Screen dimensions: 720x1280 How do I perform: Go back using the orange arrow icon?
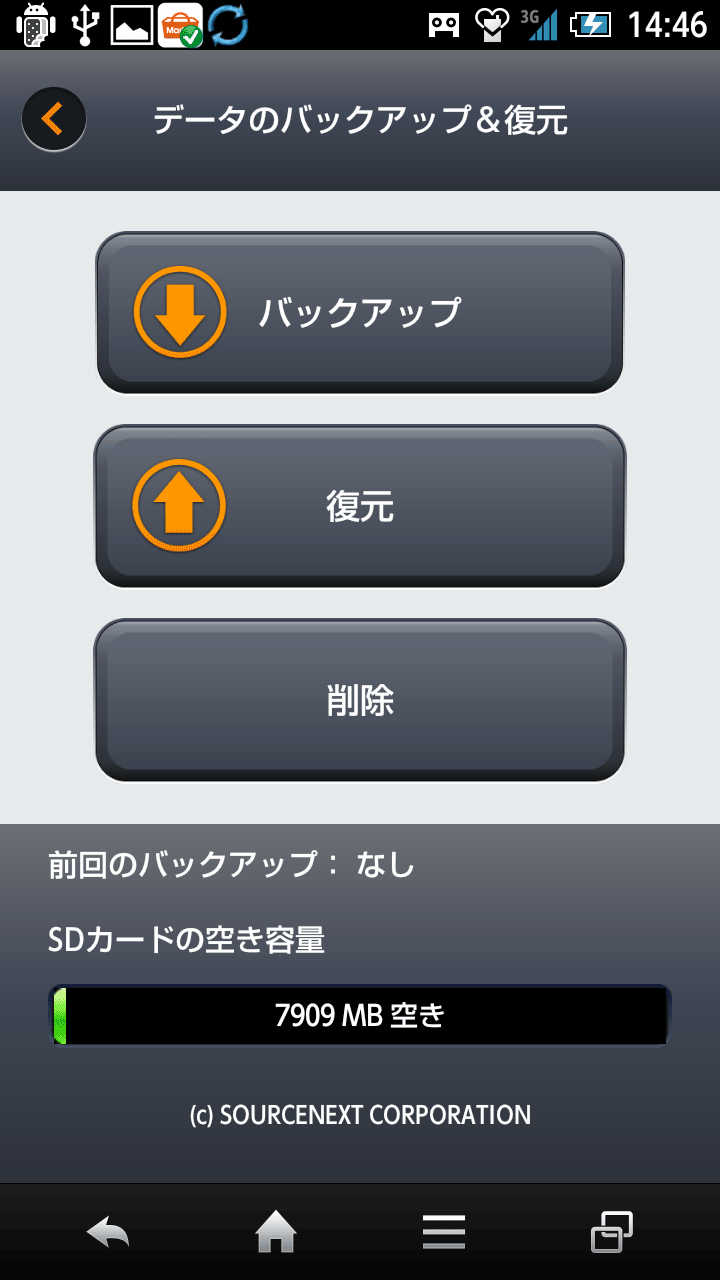click(54, 119)
